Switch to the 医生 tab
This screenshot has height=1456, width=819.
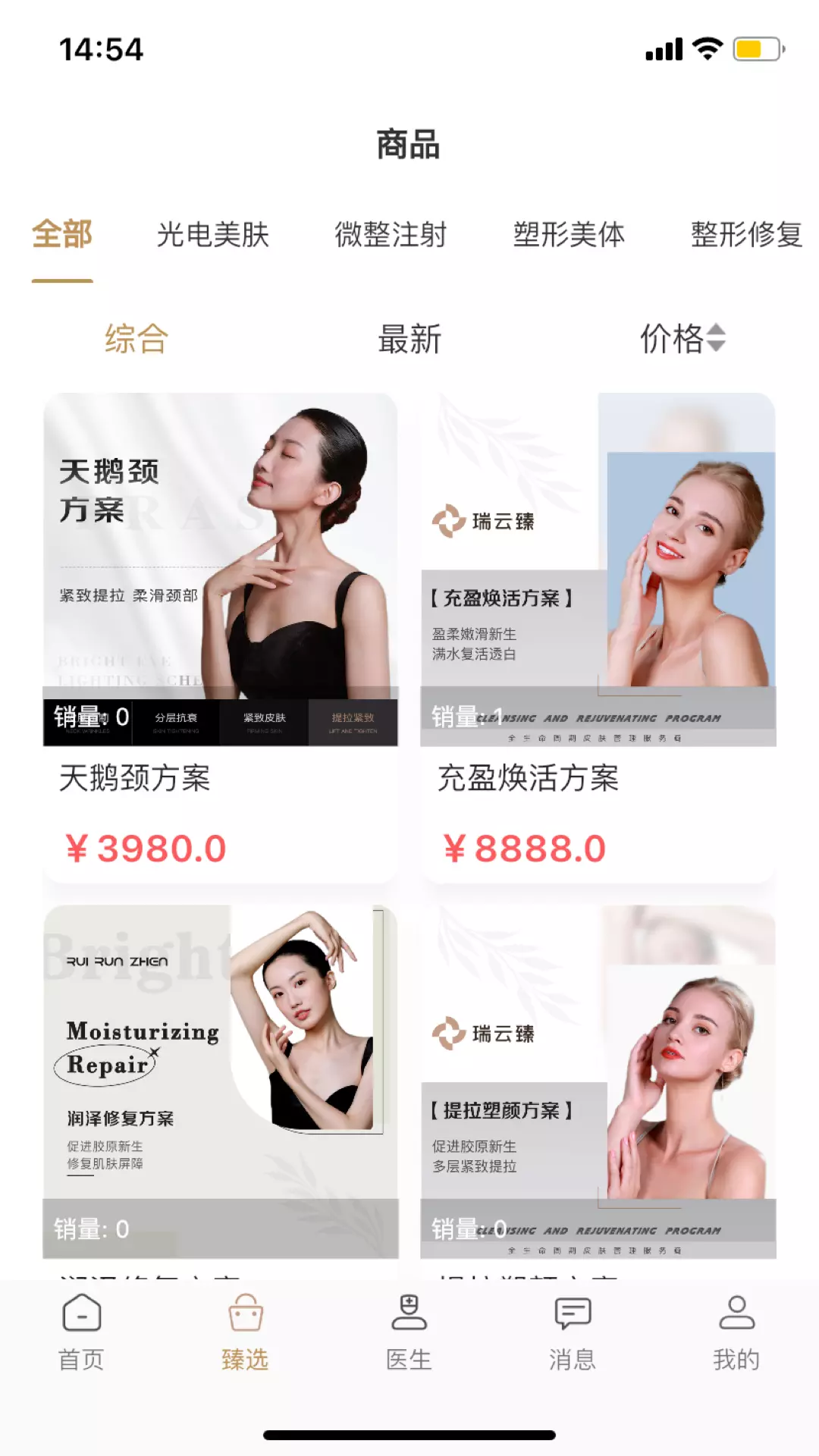pyautogui.click(x=409, y=1333)
